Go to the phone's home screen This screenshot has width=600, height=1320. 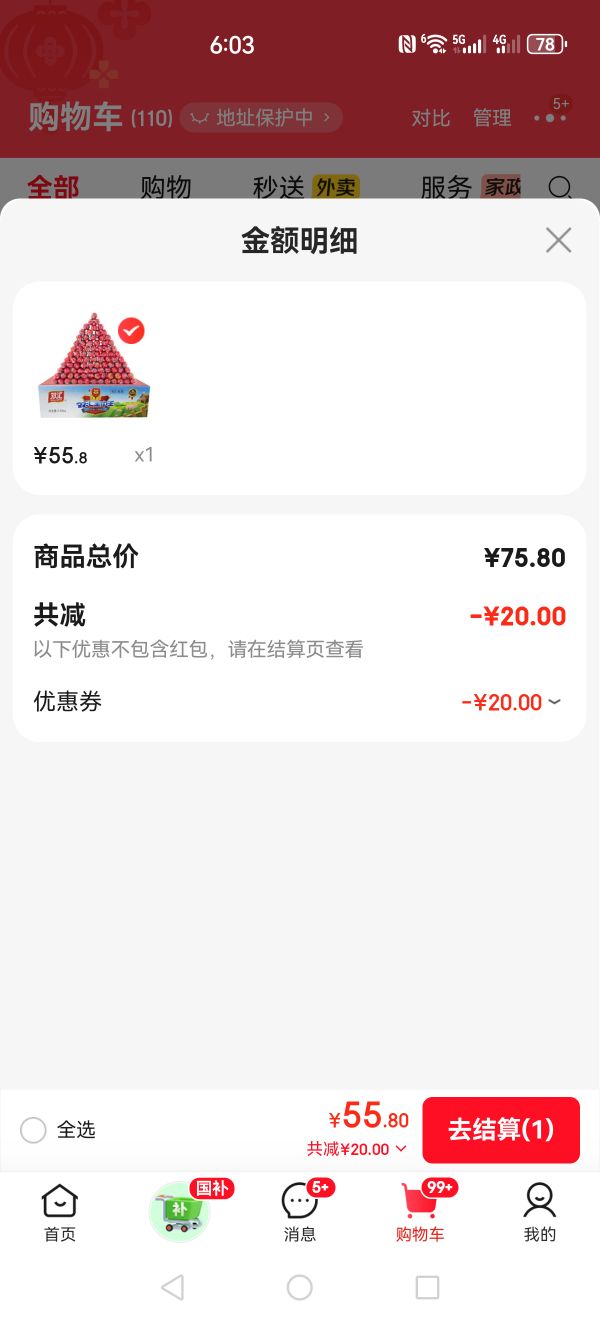(x=300, y=1287)
